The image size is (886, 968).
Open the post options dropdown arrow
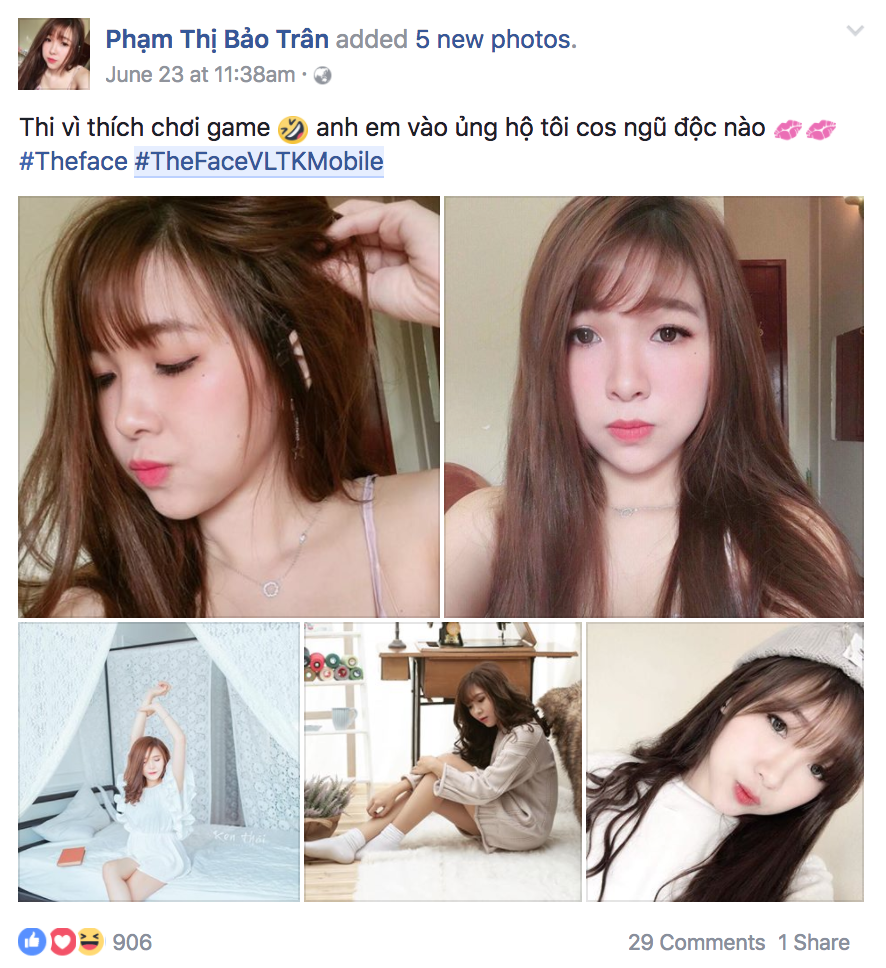[855, 30]
